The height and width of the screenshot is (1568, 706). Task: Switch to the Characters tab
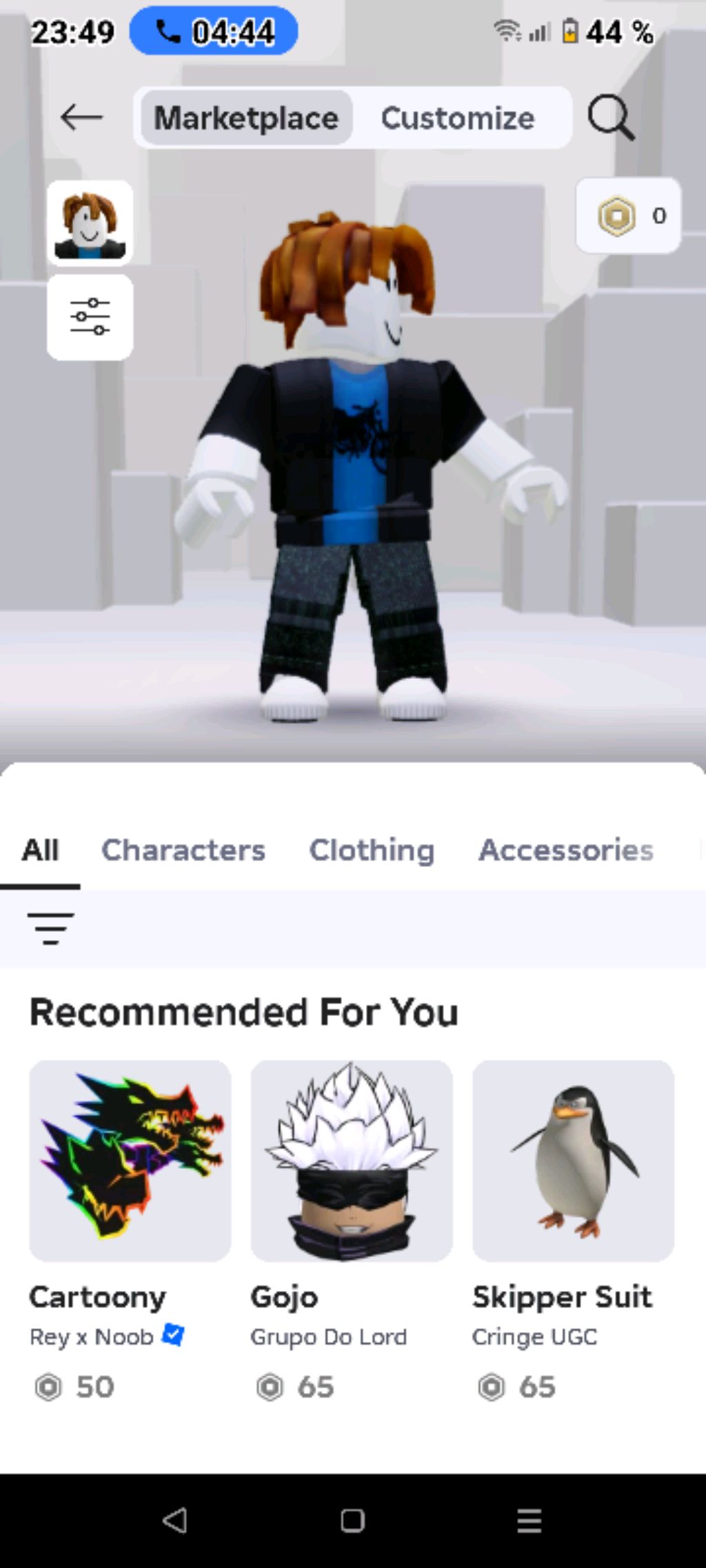point(183,850)
